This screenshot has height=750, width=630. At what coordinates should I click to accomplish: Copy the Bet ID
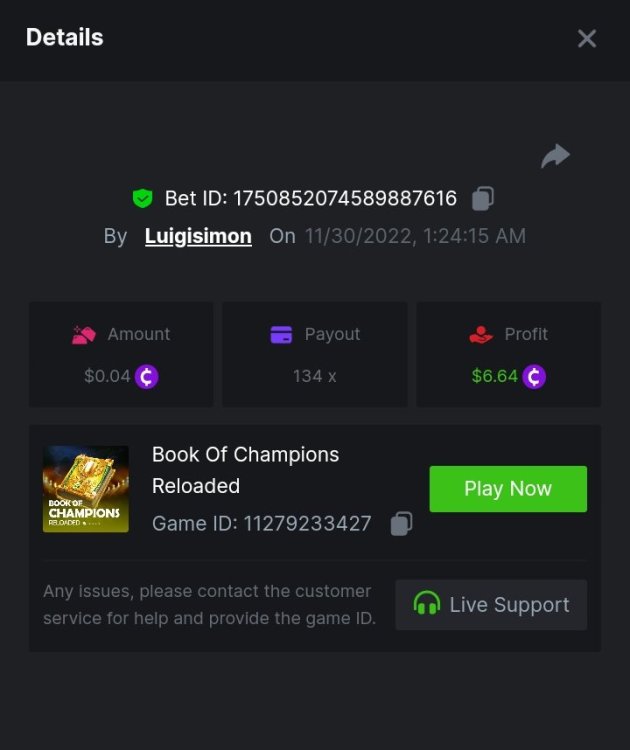tap(483, 198)
